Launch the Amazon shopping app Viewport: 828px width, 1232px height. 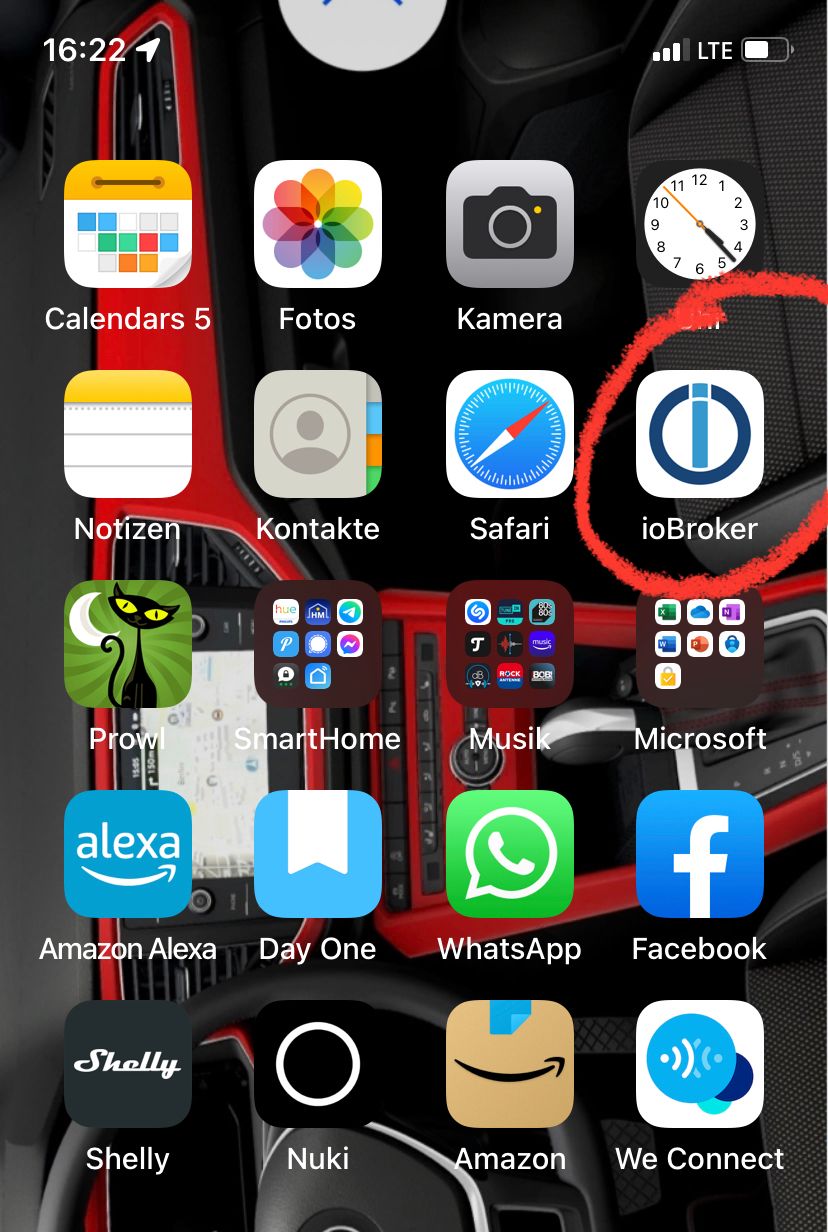[x=509, y=1064]
